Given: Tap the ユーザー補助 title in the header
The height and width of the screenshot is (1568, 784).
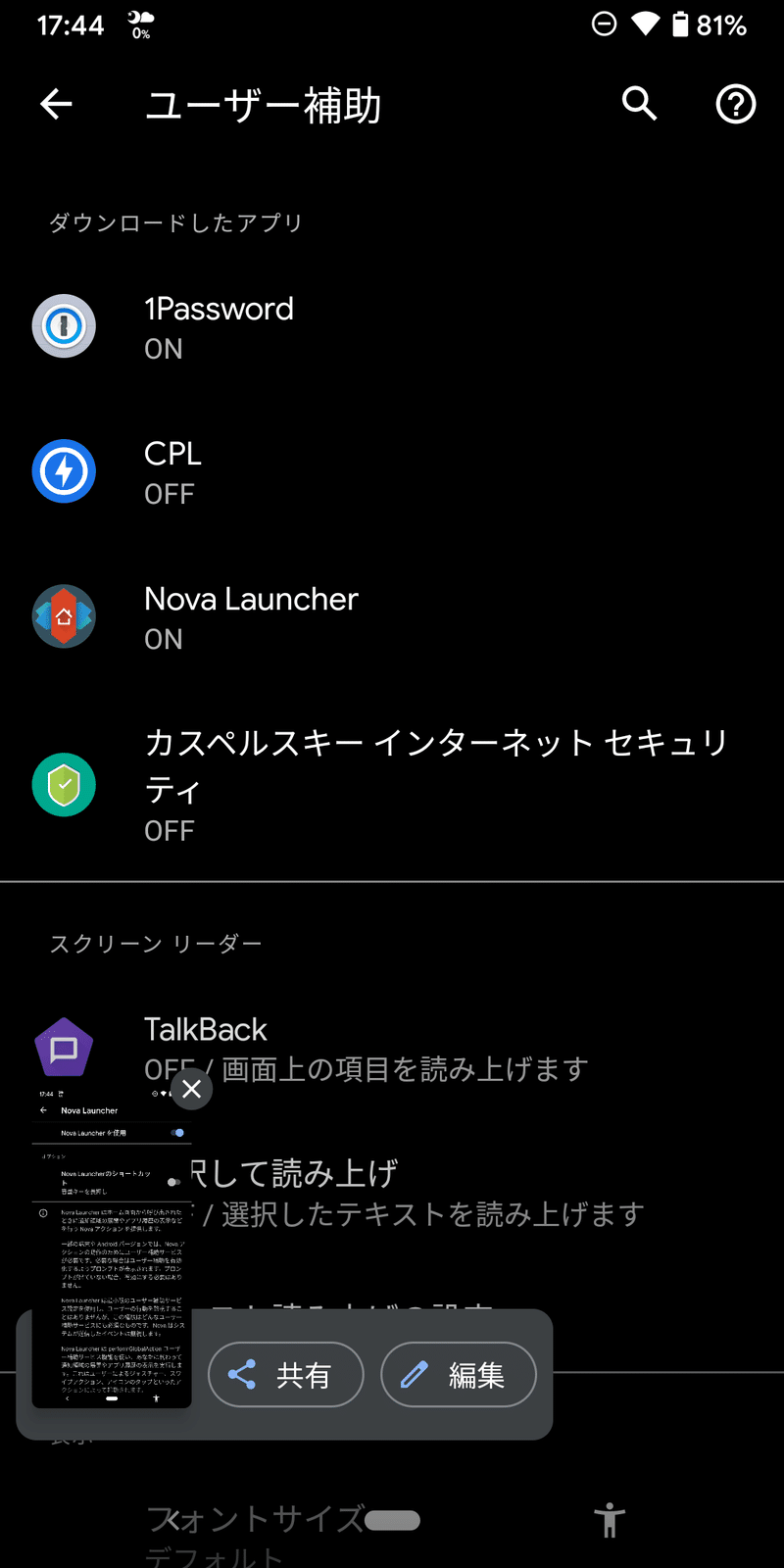Looking at the screenshot, I should (x=265, y=106).
